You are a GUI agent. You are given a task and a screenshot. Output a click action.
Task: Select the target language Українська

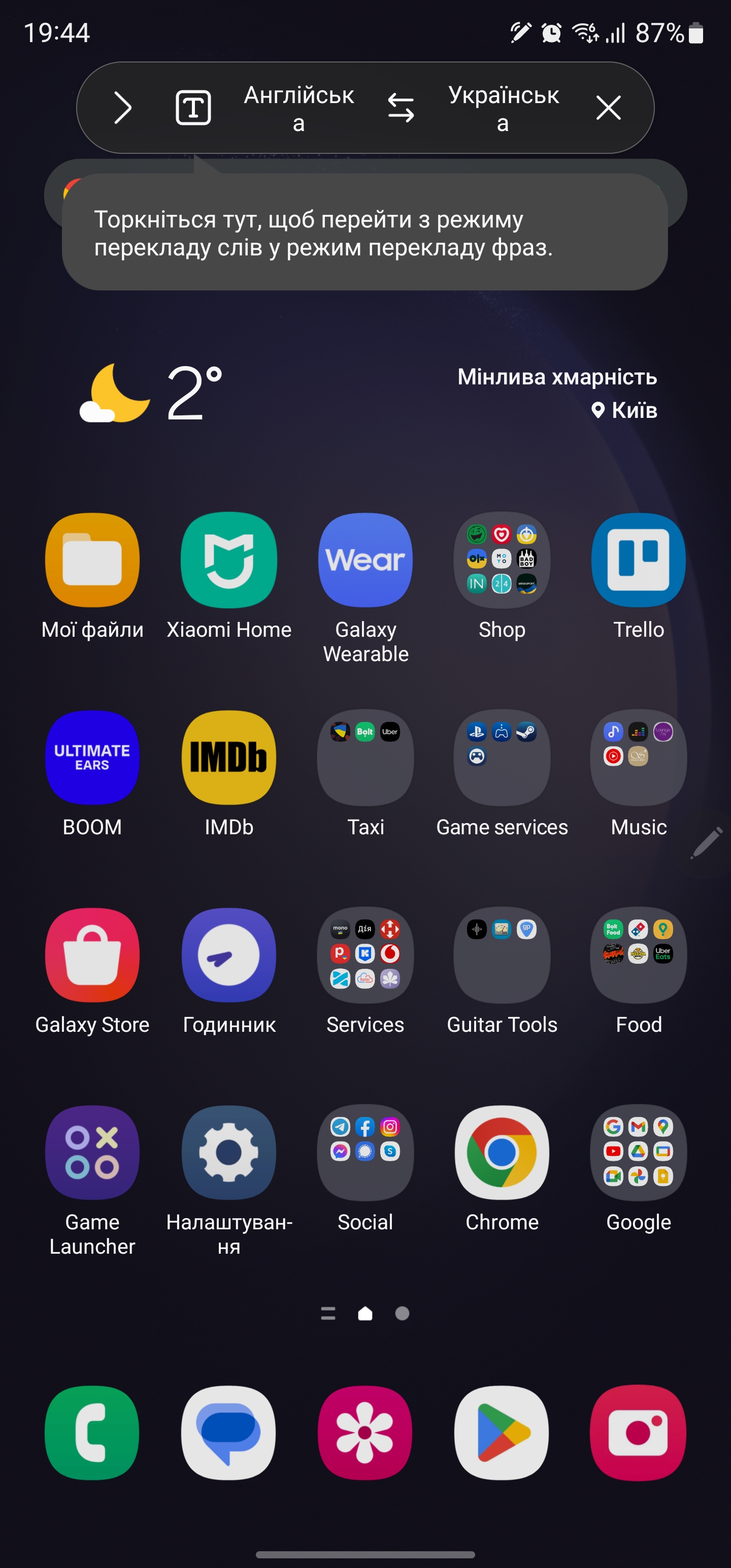[503, 108]
